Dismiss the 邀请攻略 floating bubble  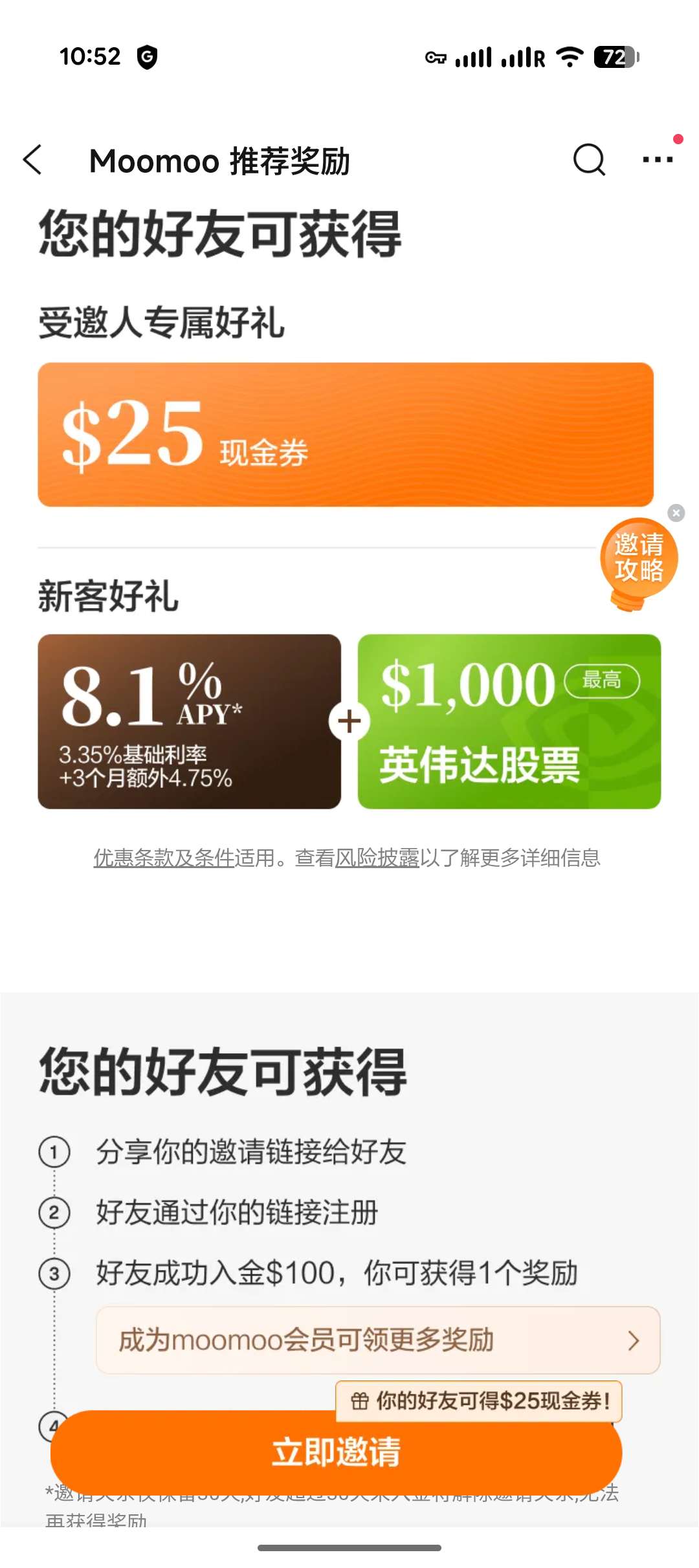pyautogui.click(x=676, y=513)
